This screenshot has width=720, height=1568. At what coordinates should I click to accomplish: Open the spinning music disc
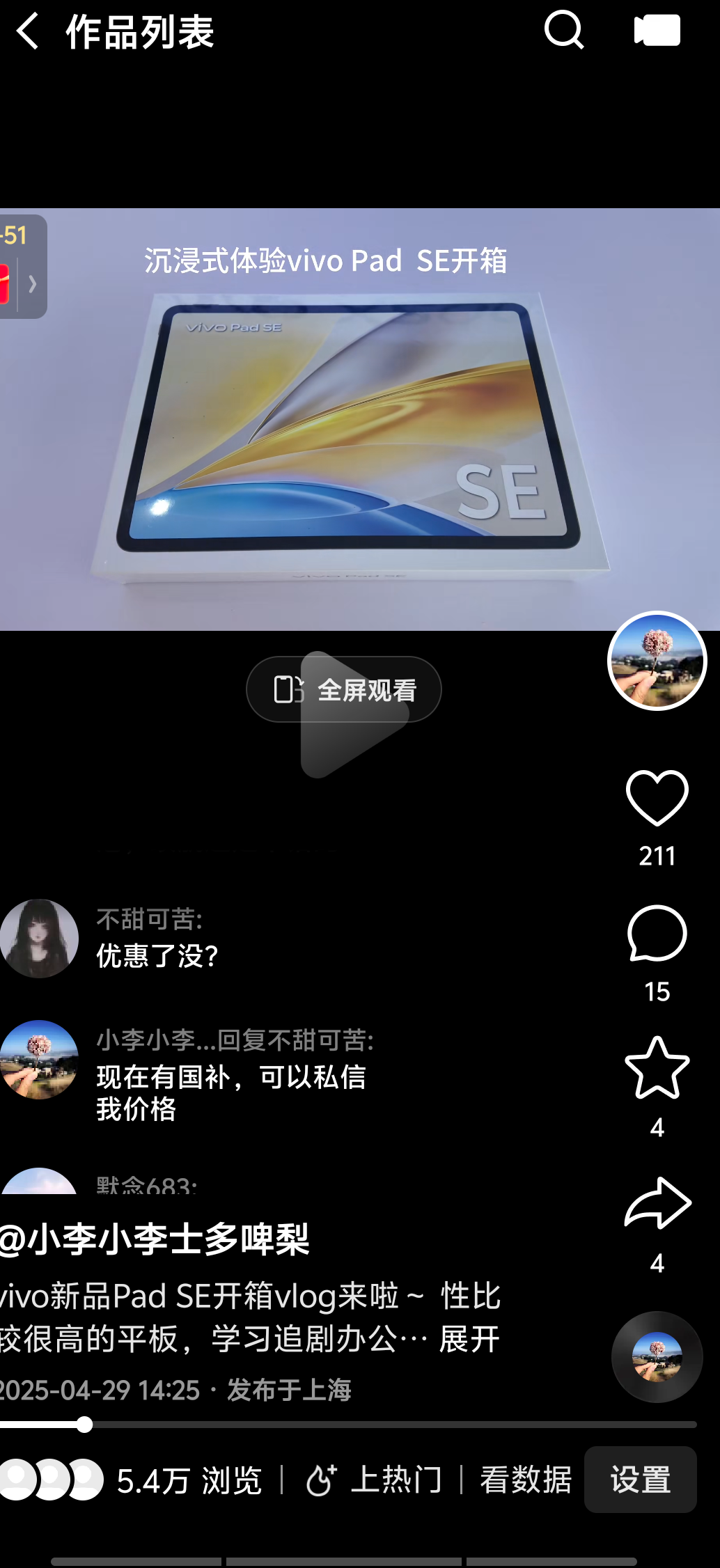[x=657, y=1356]
